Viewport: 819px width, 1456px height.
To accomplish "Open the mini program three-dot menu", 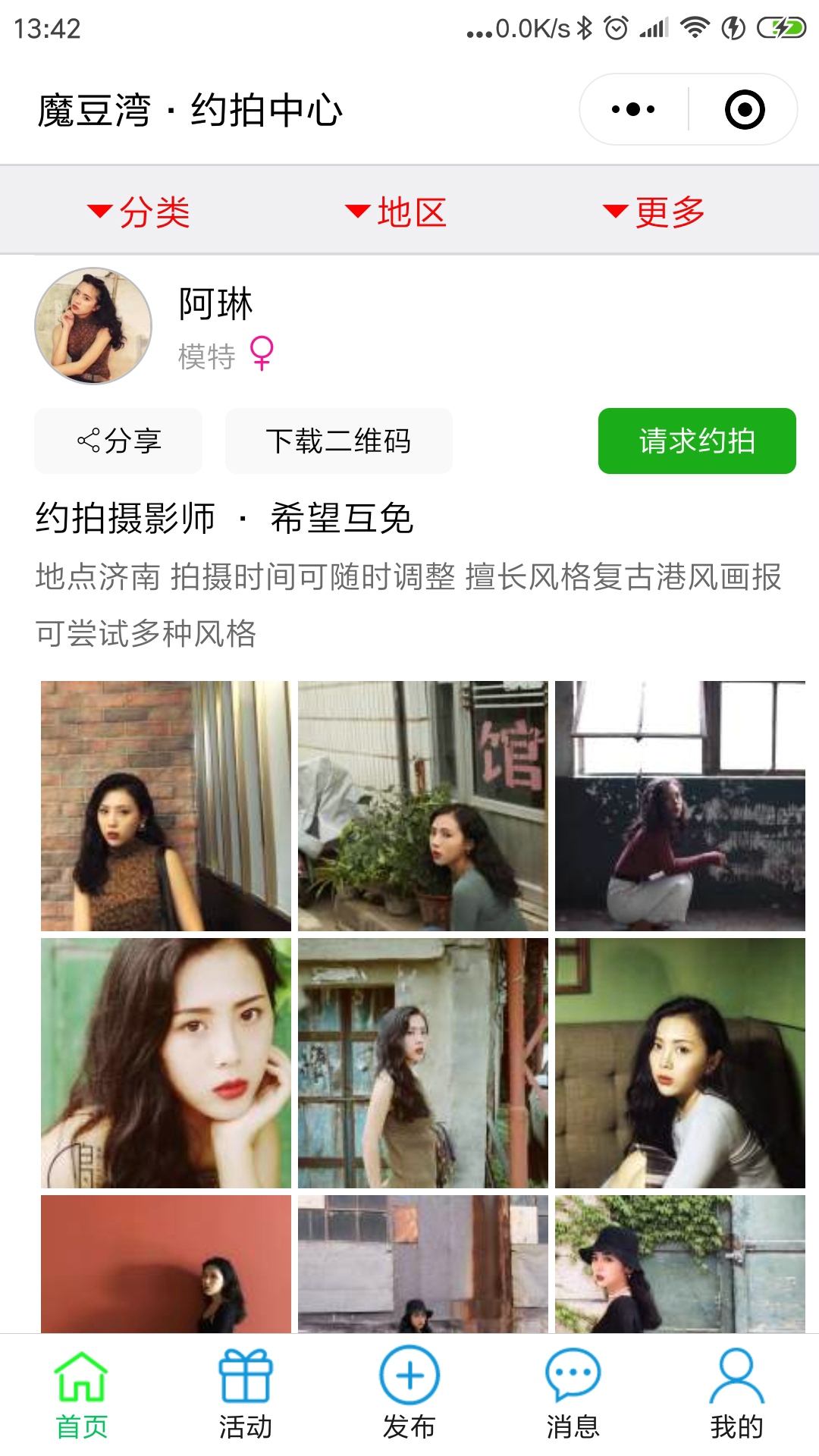I will pos(633,110).
